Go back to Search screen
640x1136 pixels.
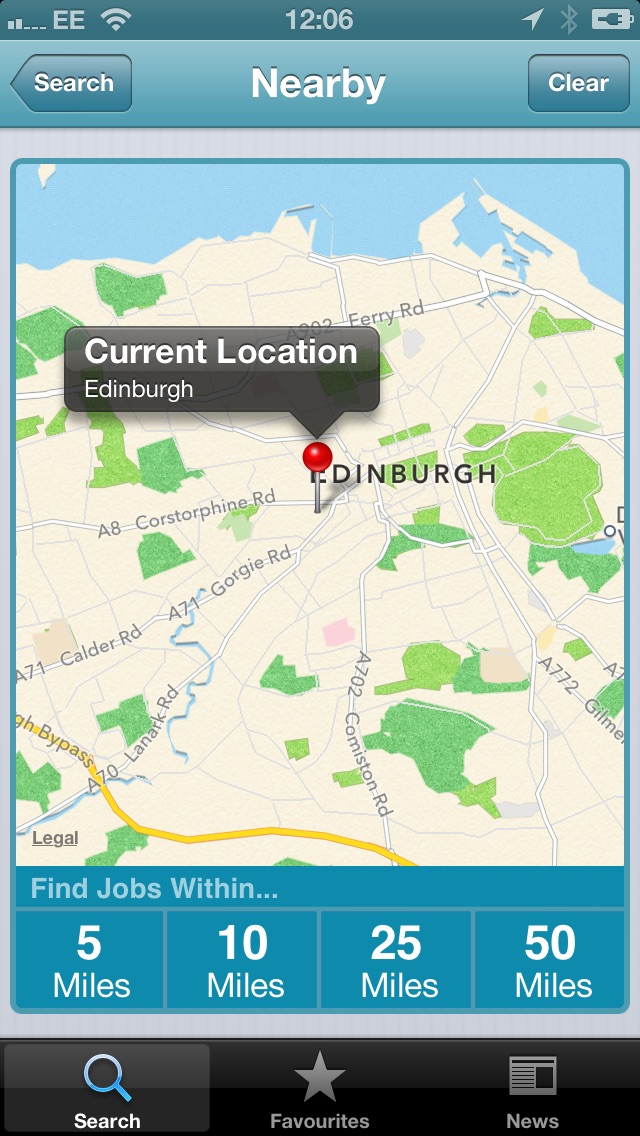72,83
